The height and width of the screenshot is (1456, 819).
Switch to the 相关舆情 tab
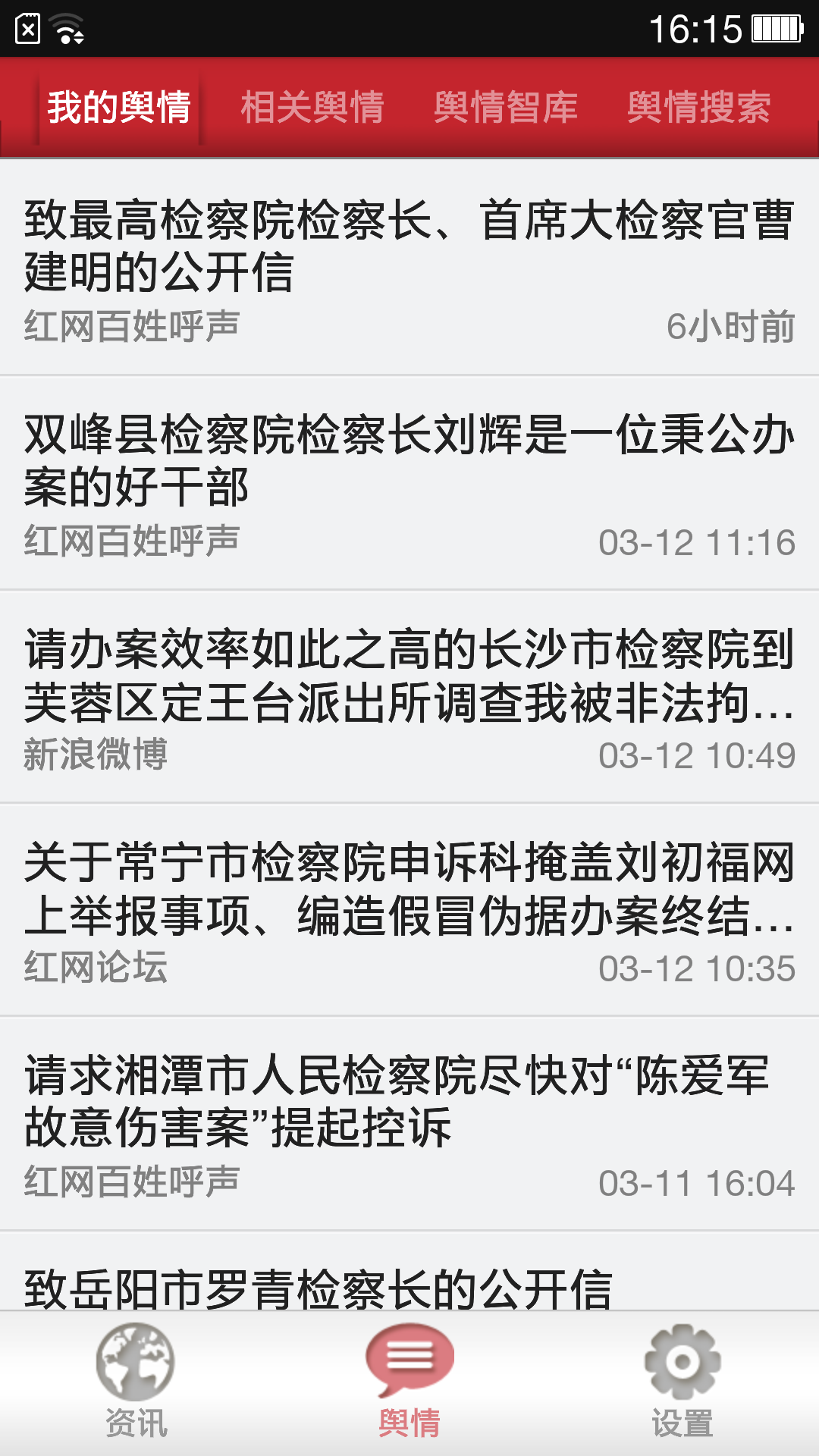312,107
